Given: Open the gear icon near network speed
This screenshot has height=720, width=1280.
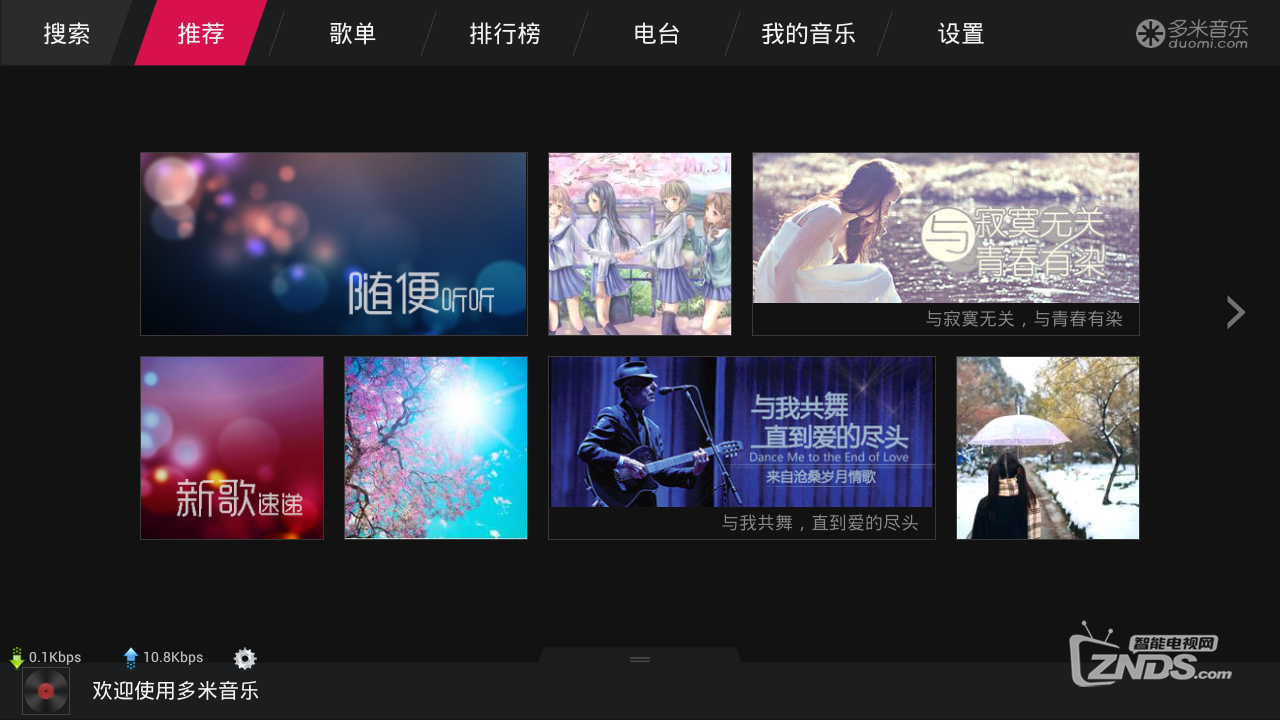Looking at the screenshot, I should click(245, 658).
